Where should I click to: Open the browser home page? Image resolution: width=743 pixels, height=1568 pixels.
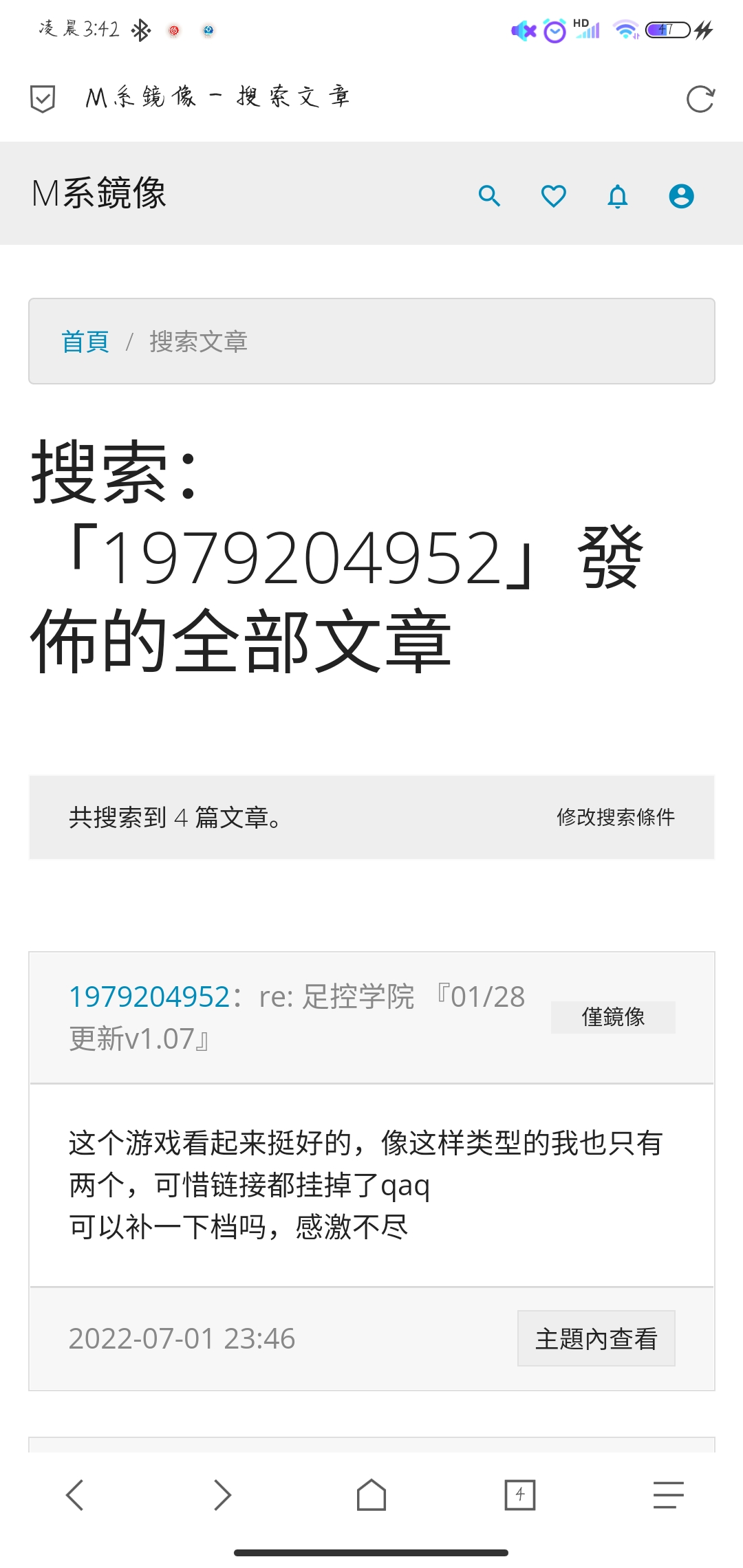pyautogui.click(x=371, y=1495)
